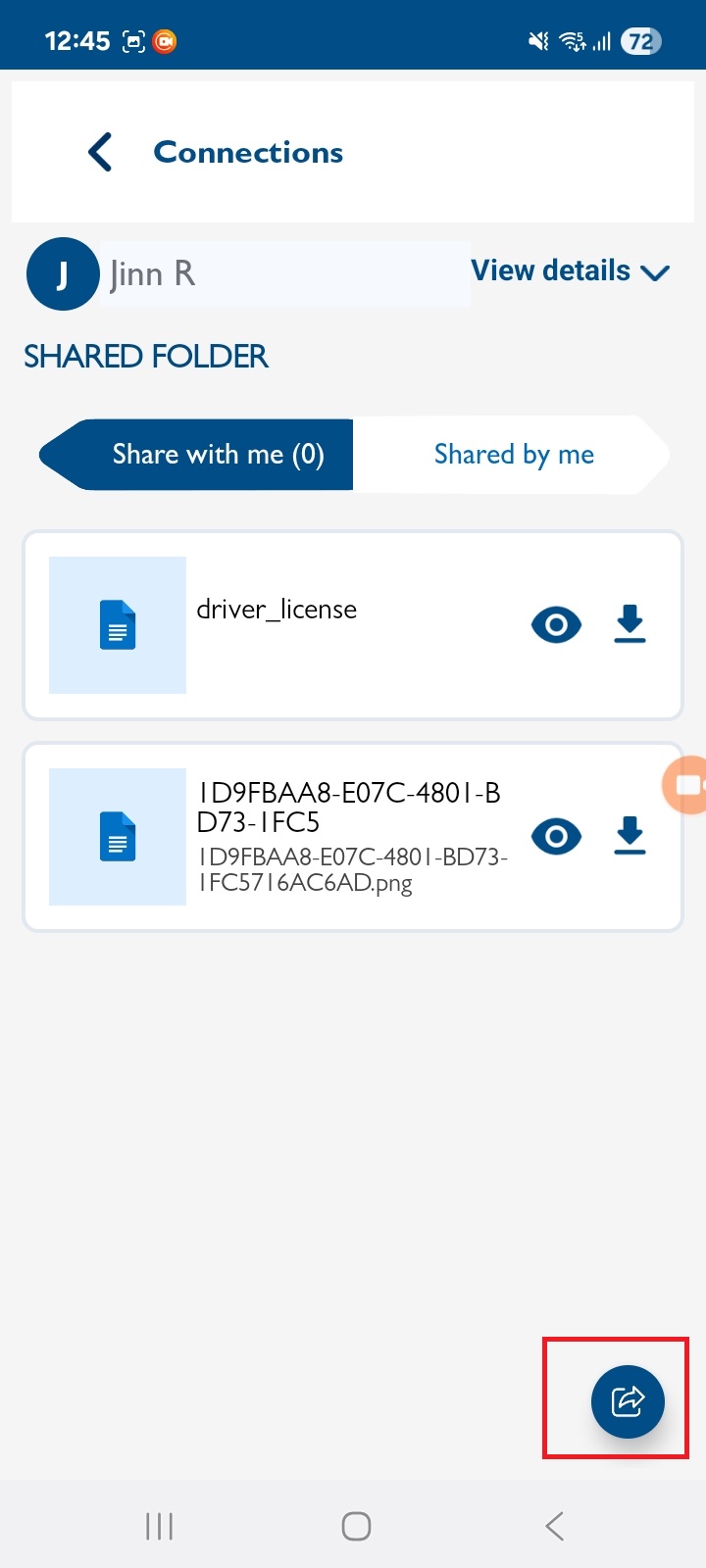This screenshot has height=1568, width=706.
Task: Switch to Share with me tab
Action: (217, 455)
